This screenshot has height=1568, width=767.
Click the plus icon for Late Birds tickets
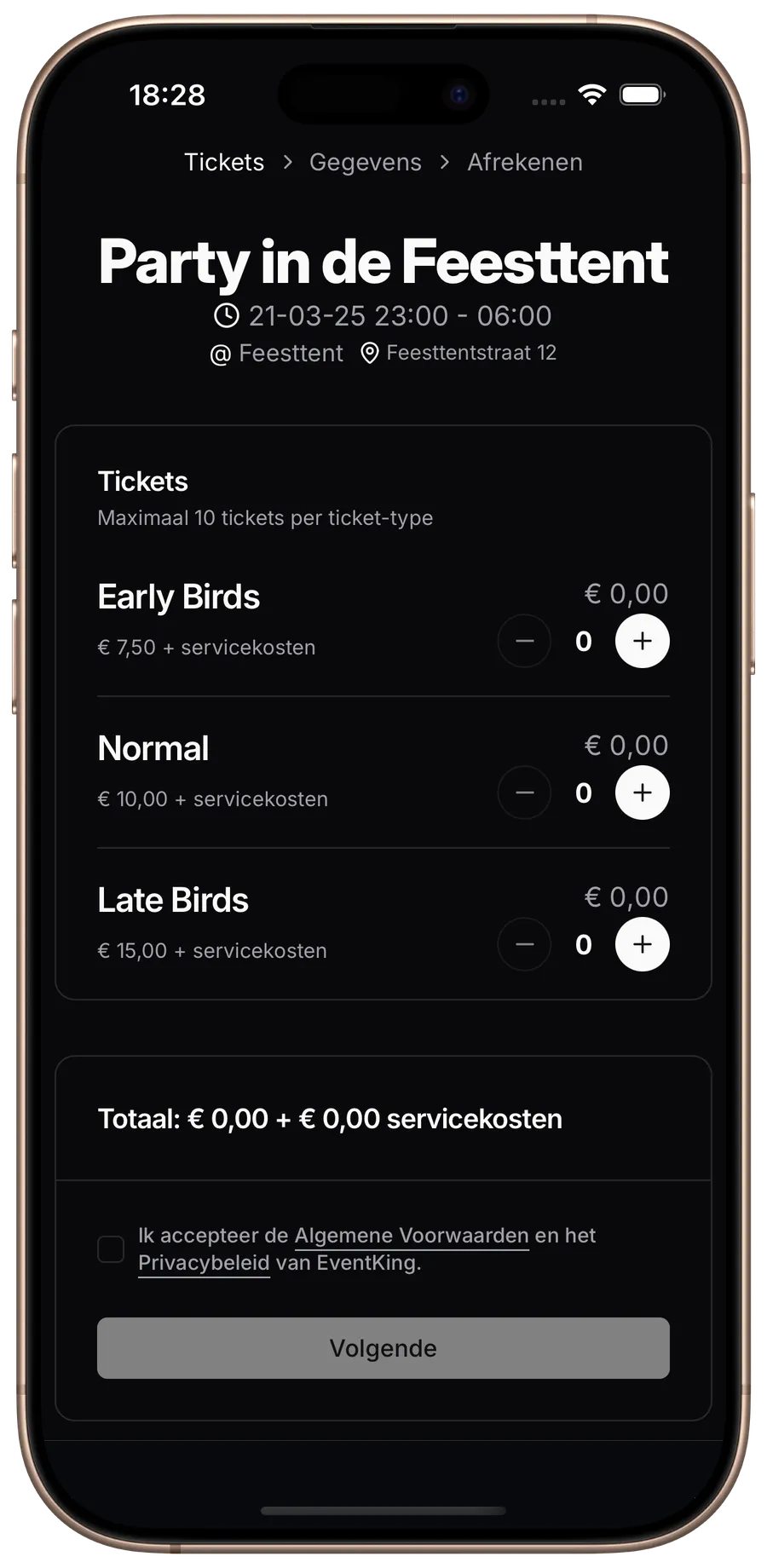[642, 944]
